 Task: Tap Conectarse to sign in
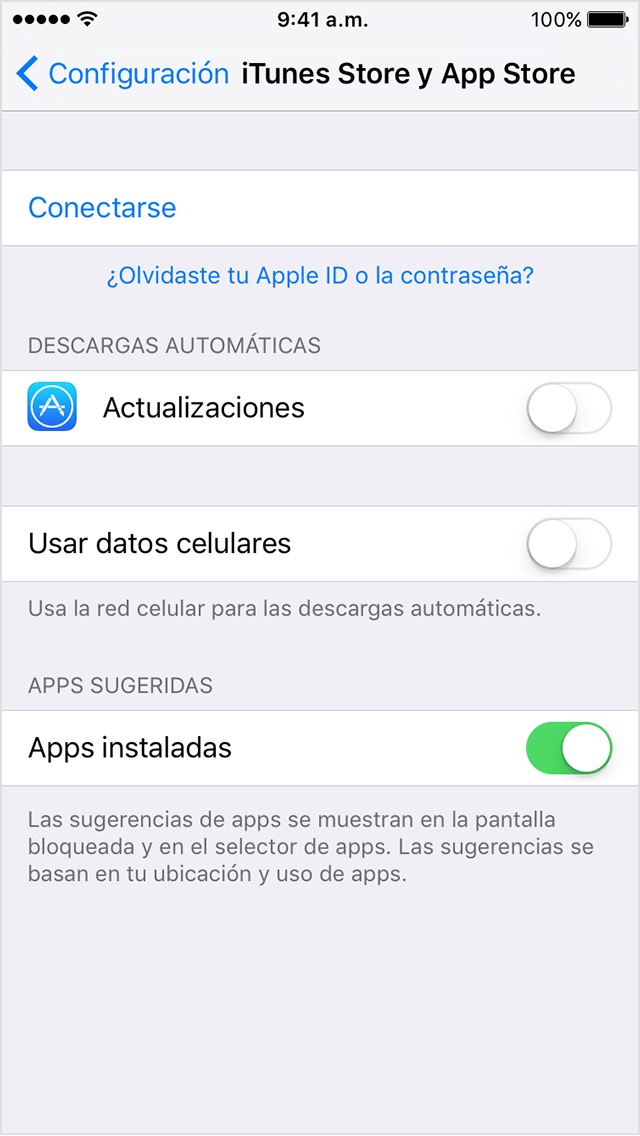[102, 208]
